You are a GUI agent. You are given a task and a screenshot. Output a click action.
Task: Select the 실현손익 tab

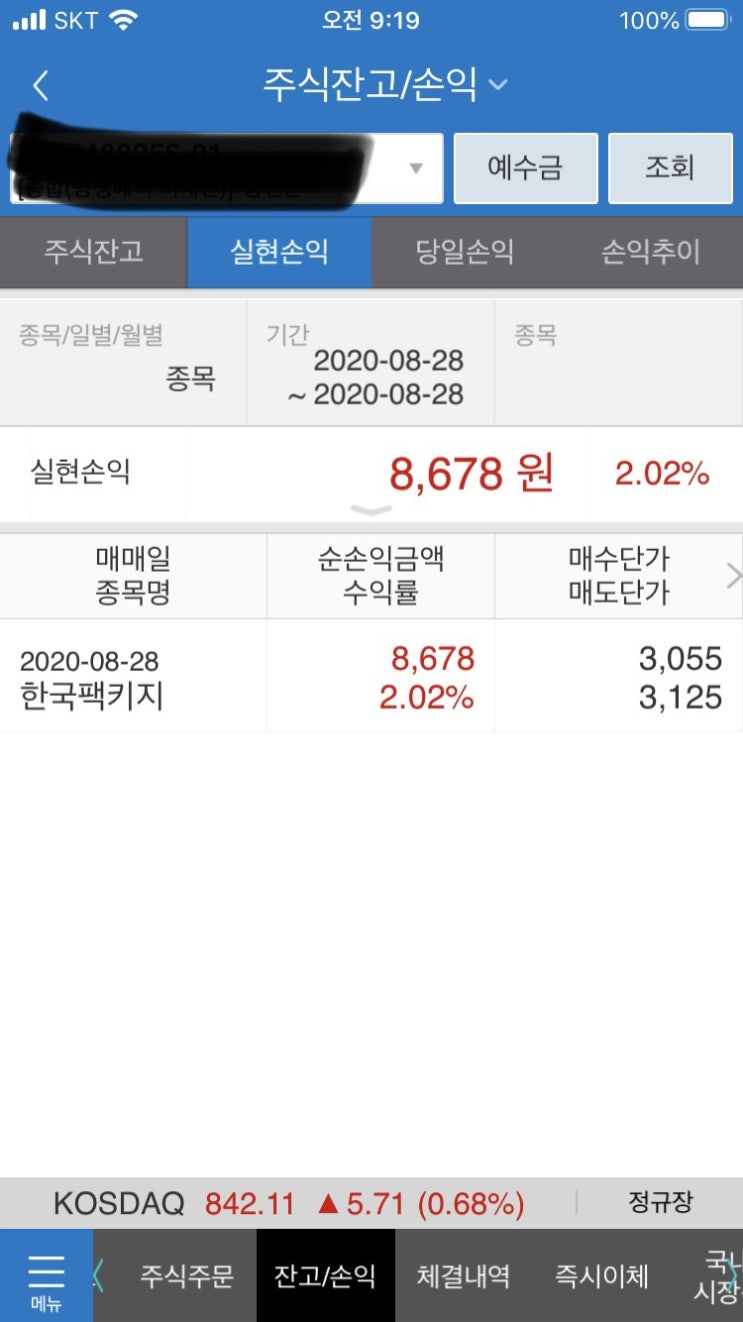click(x=279, y=252)
